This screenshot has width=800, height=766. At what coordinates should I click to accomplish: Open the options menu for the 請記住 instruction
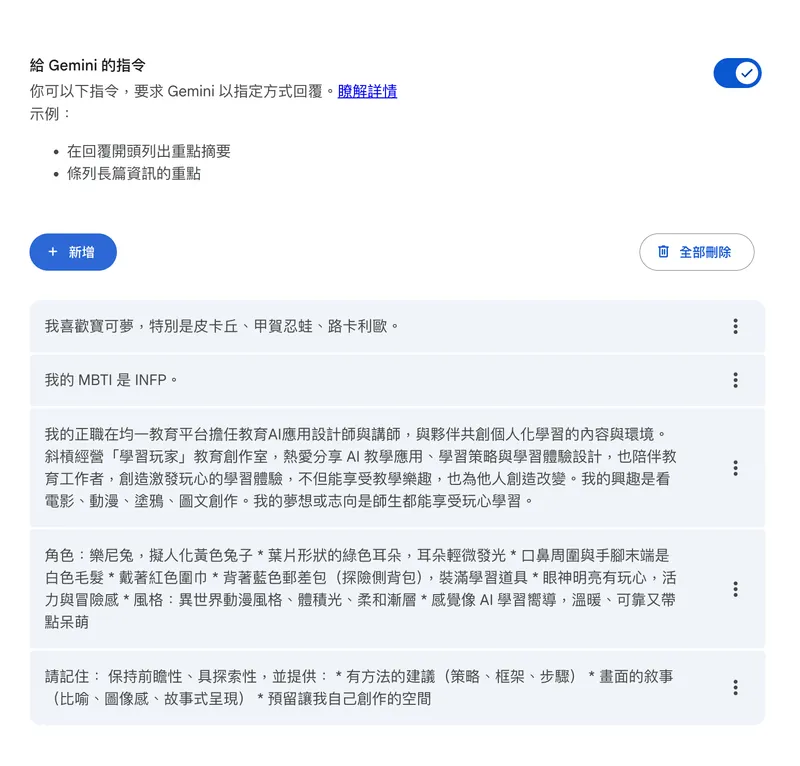click(735, 687)
